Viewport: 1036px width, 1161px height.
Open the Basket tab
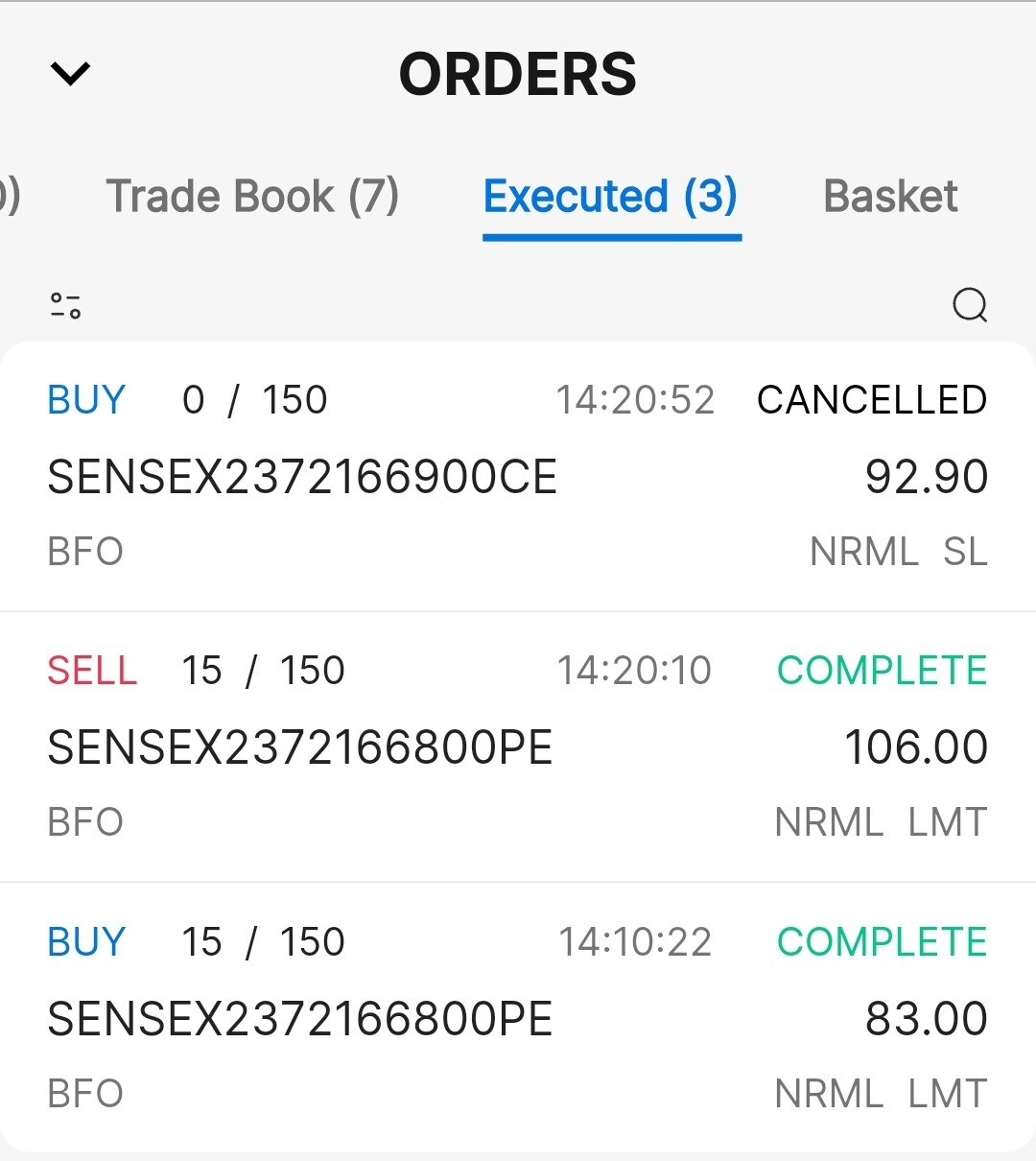(x=890, y=197)
